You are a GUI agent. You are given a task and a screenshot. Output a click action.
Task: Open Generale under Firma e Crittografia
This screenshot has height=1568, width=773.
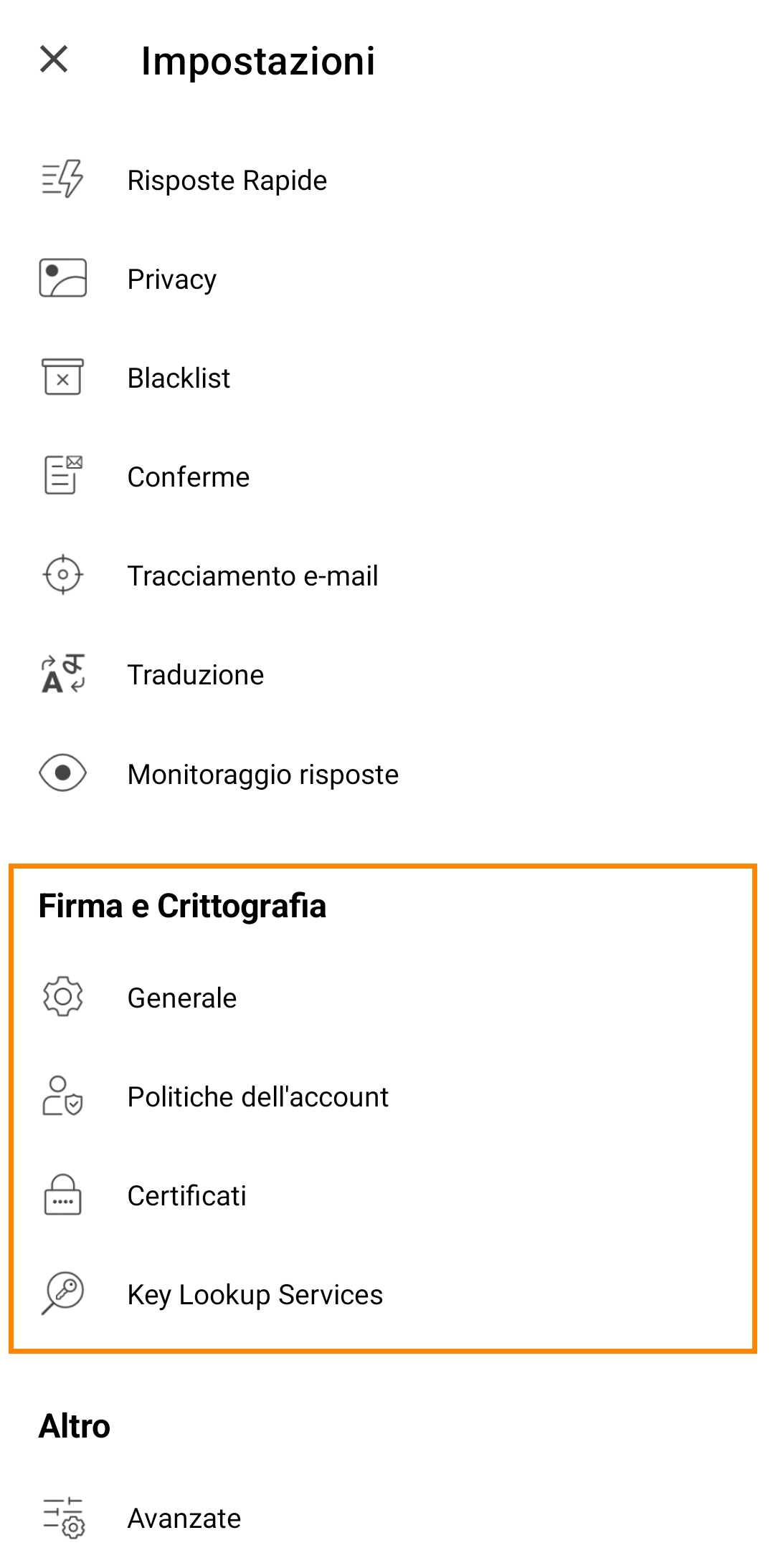[x=386, y=998]
